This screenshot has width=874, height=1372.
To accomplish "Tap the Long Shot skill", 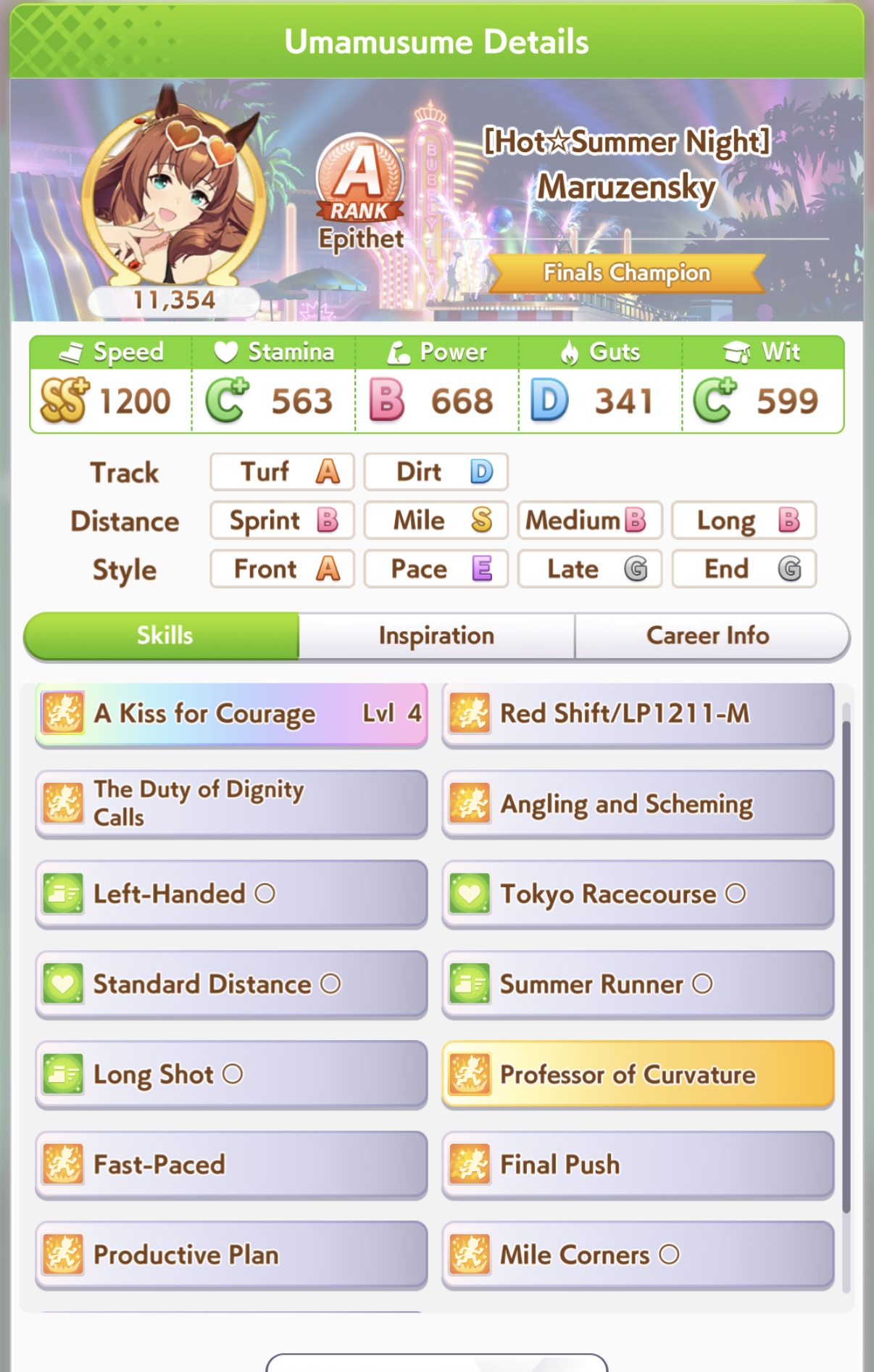I will [x=231, y=1074].
